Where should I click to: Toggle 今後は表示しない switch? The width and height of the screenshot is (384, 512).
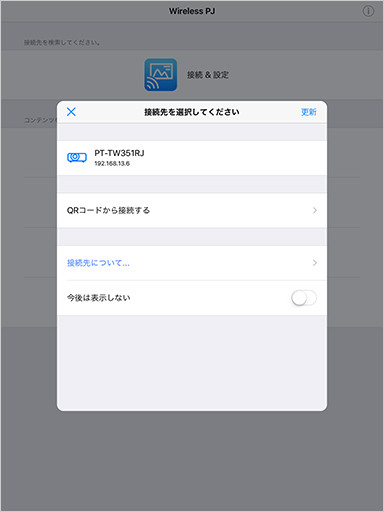(x=304, y=298)
